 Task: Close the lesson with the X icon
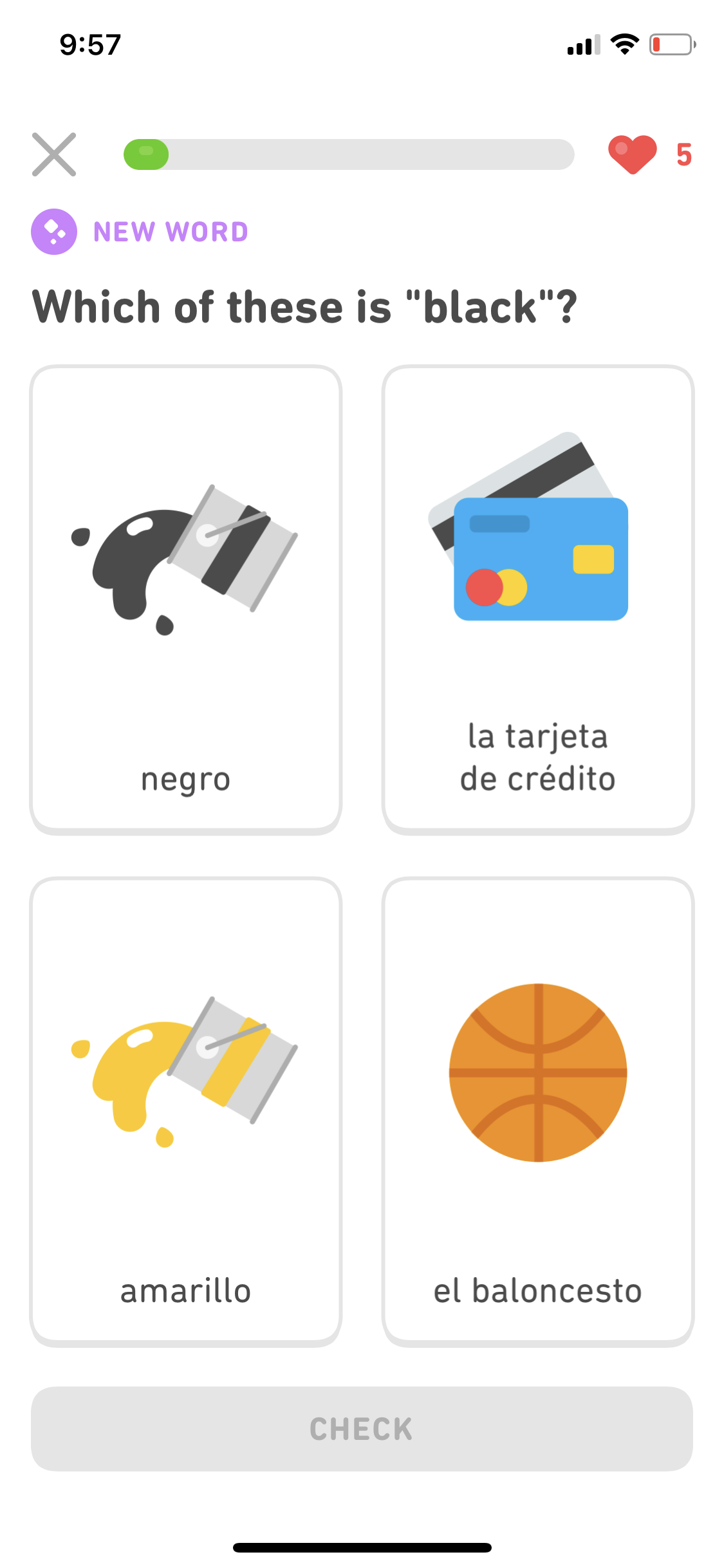click(x=54, y=154)
